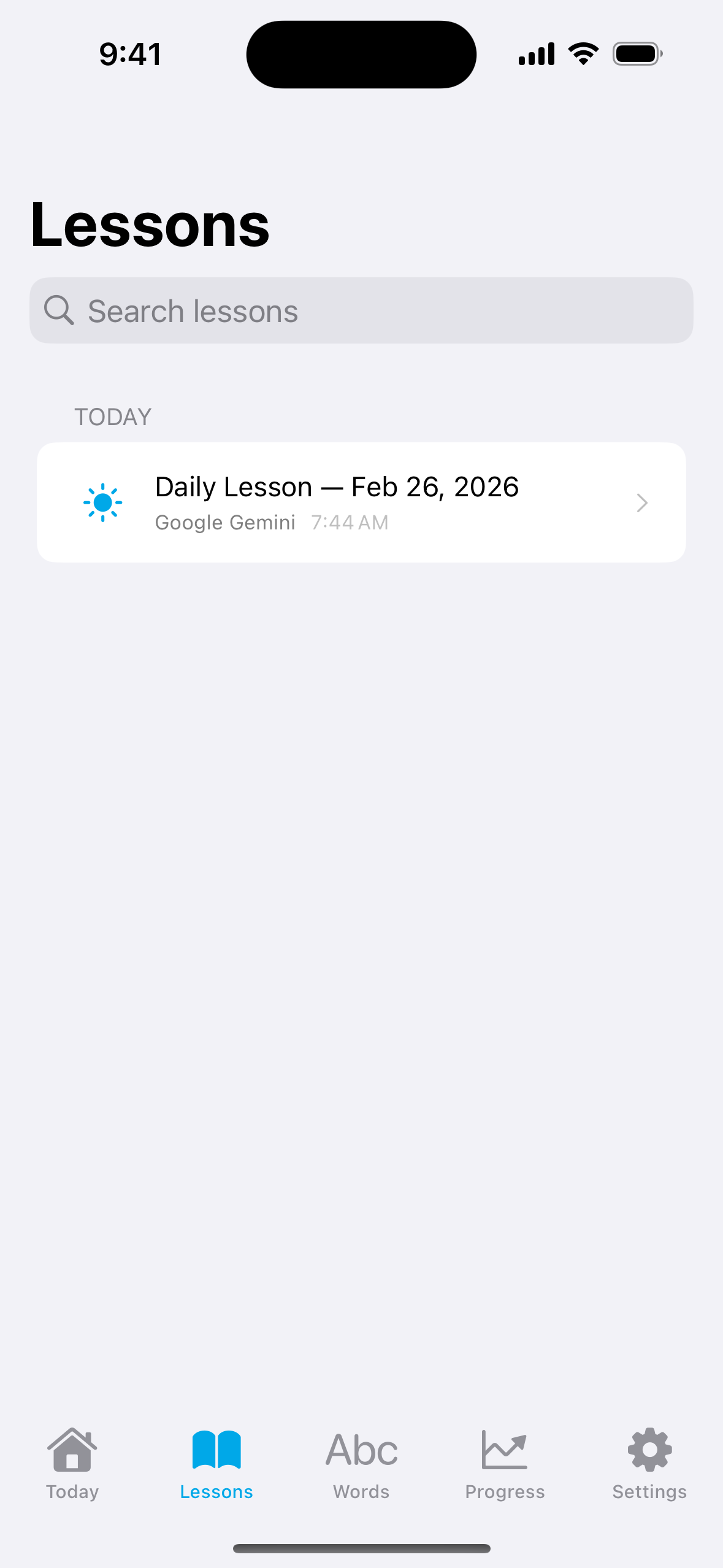The image size is (723, 1568).
Task: Click the Search lessons input field
Action: [x=361, y=310]
